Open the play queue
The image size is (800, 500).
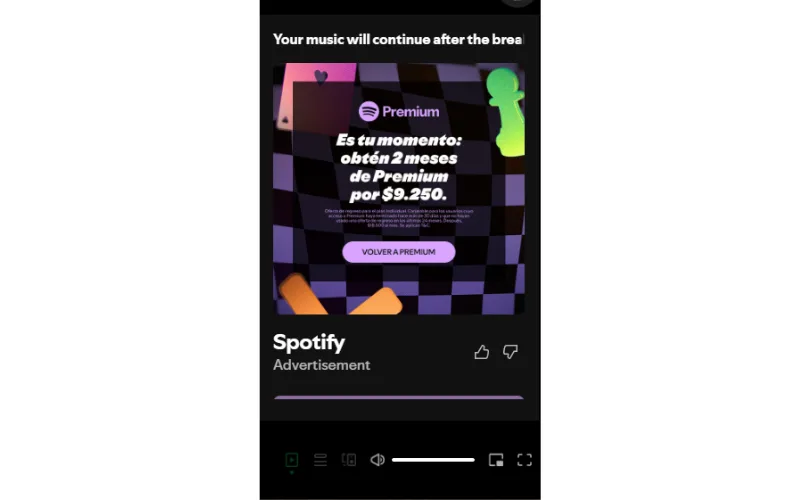click(x=320, y=460)
